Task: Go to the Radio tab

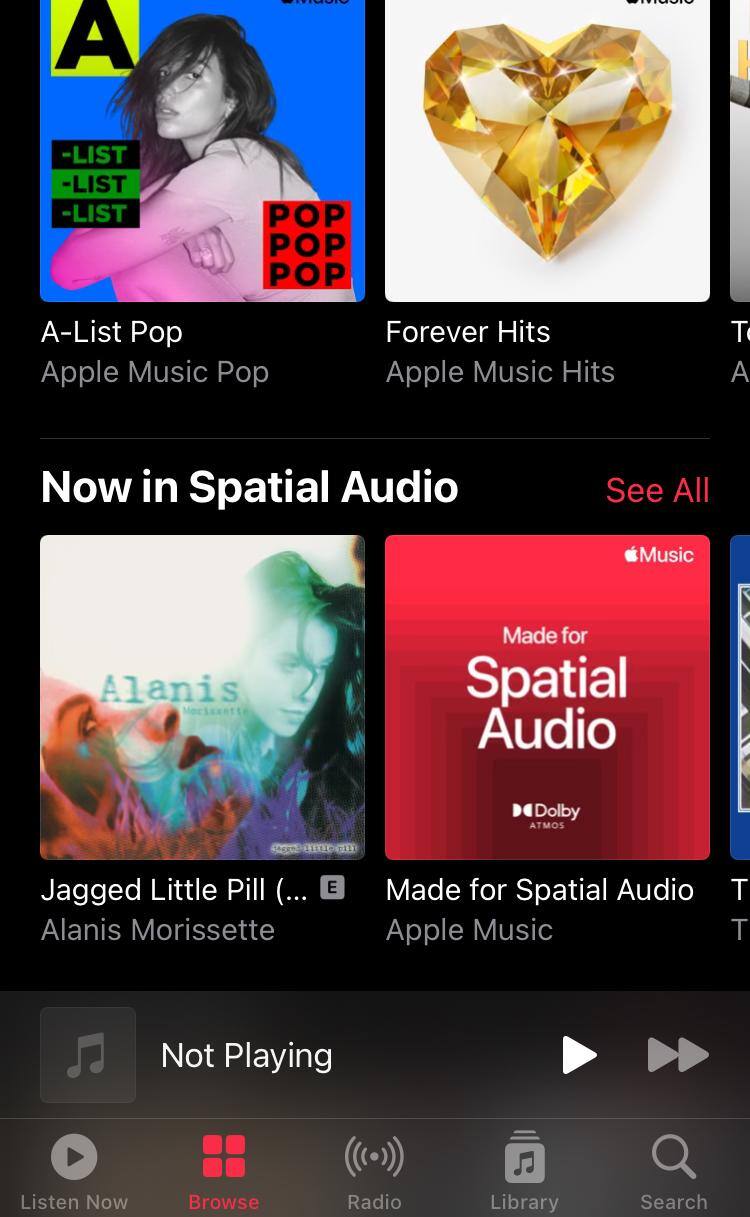Action: pyautogui.click(x=374, y=1171)
